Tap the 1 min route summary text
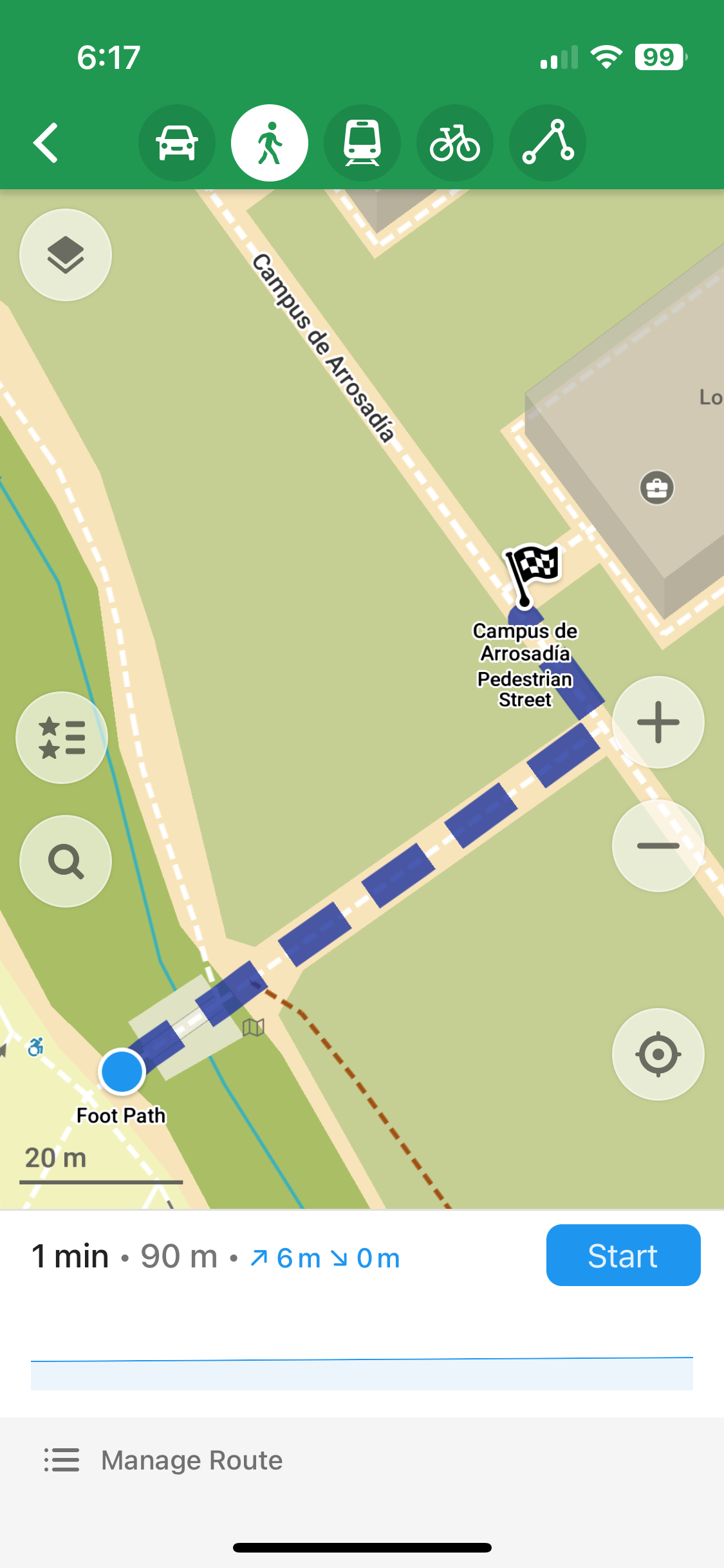Screen dimensions: 724x1568 (x=71, y=1254)
